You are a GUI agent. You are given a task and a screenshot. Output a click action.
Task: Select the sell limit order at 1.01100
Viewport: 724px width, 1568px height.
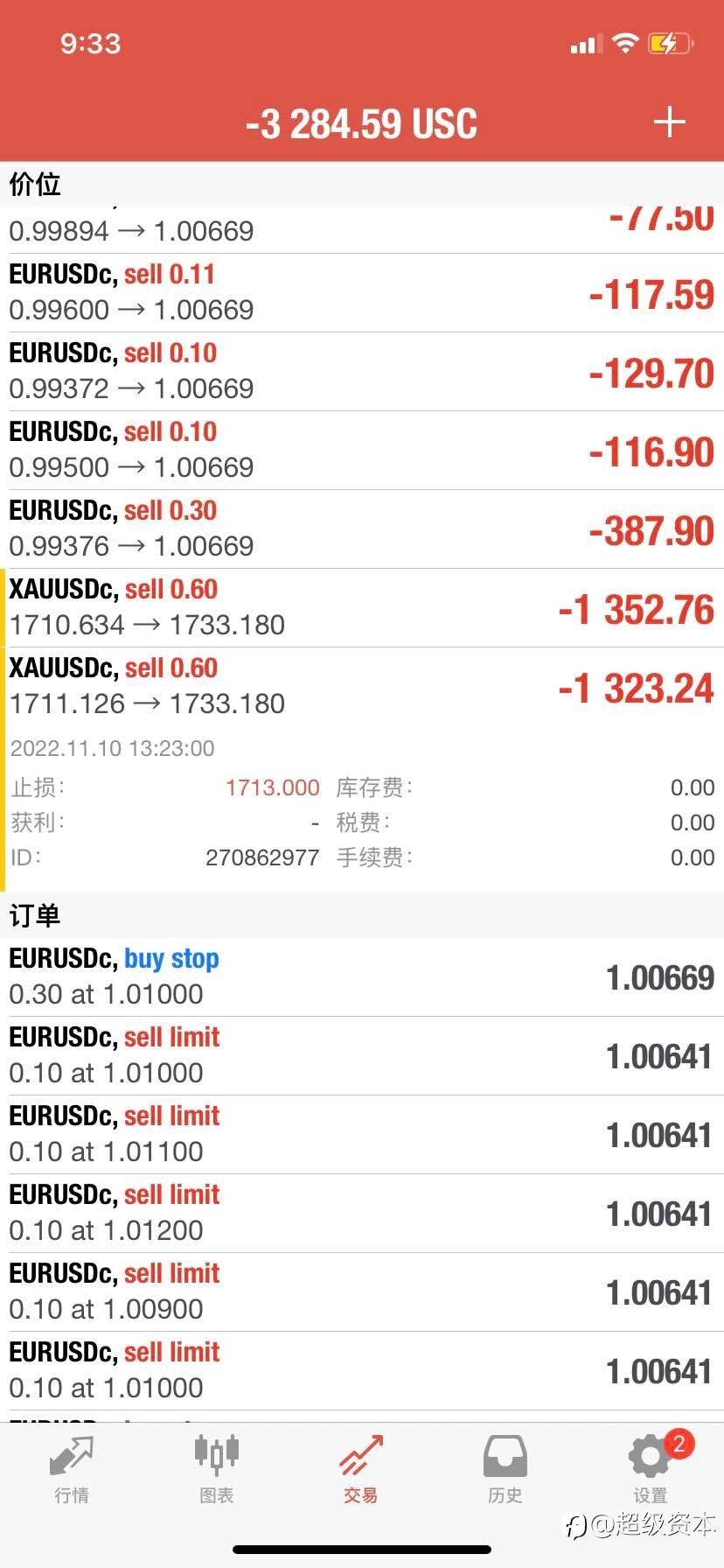362,1135
